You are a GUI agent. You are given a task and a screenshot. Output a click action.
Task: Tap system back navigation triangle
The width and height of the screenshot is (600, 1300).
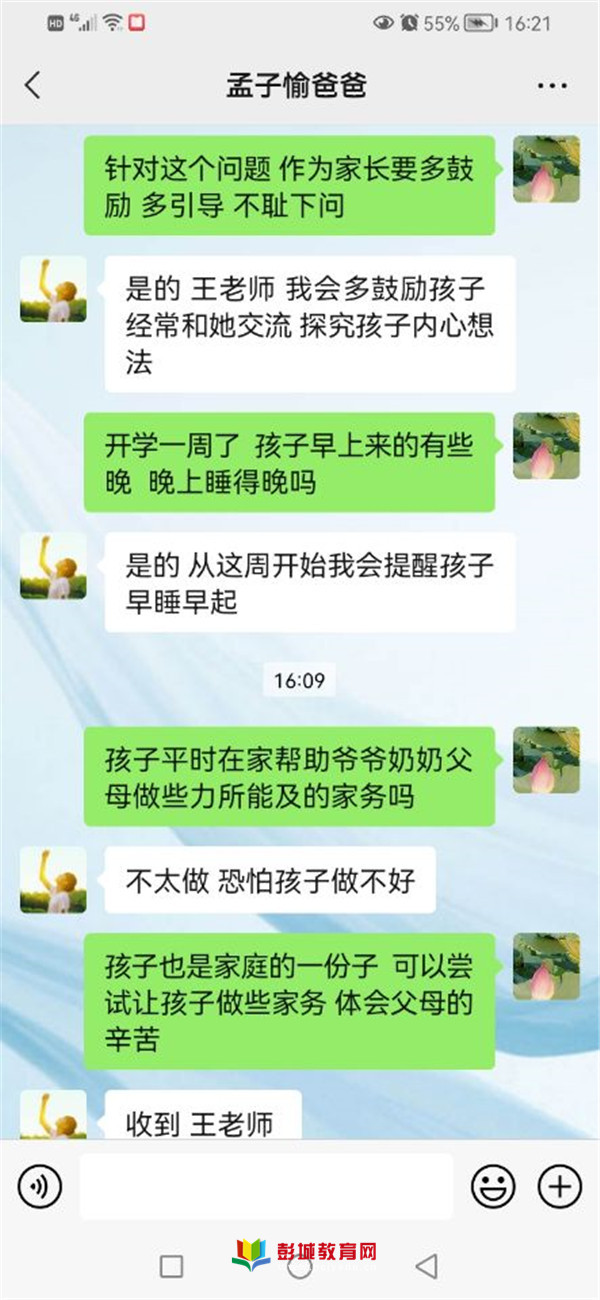pos(427,1266)
